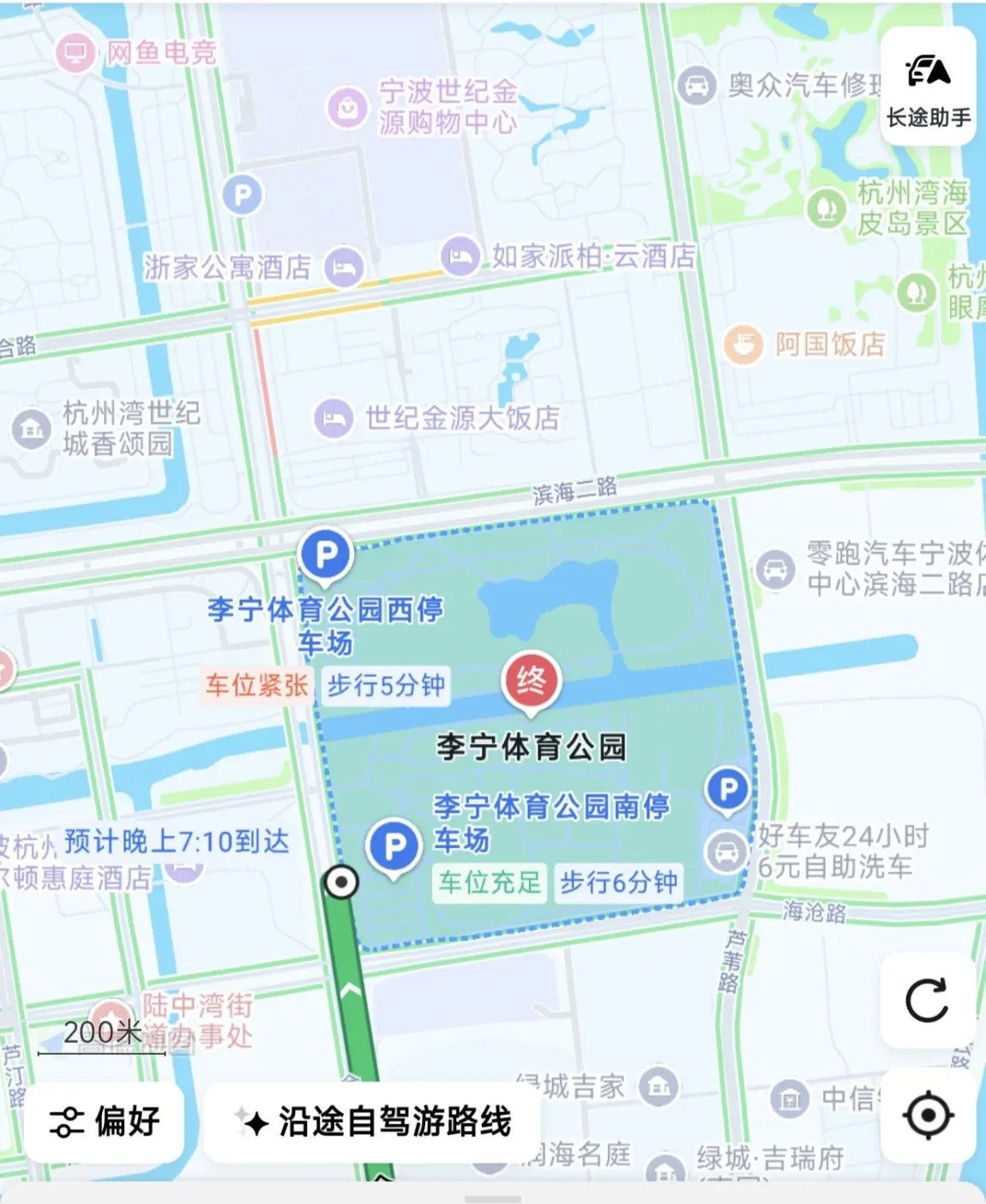Select 李宁体育公园南停车场 parking marker

click(x=394, y=848)
